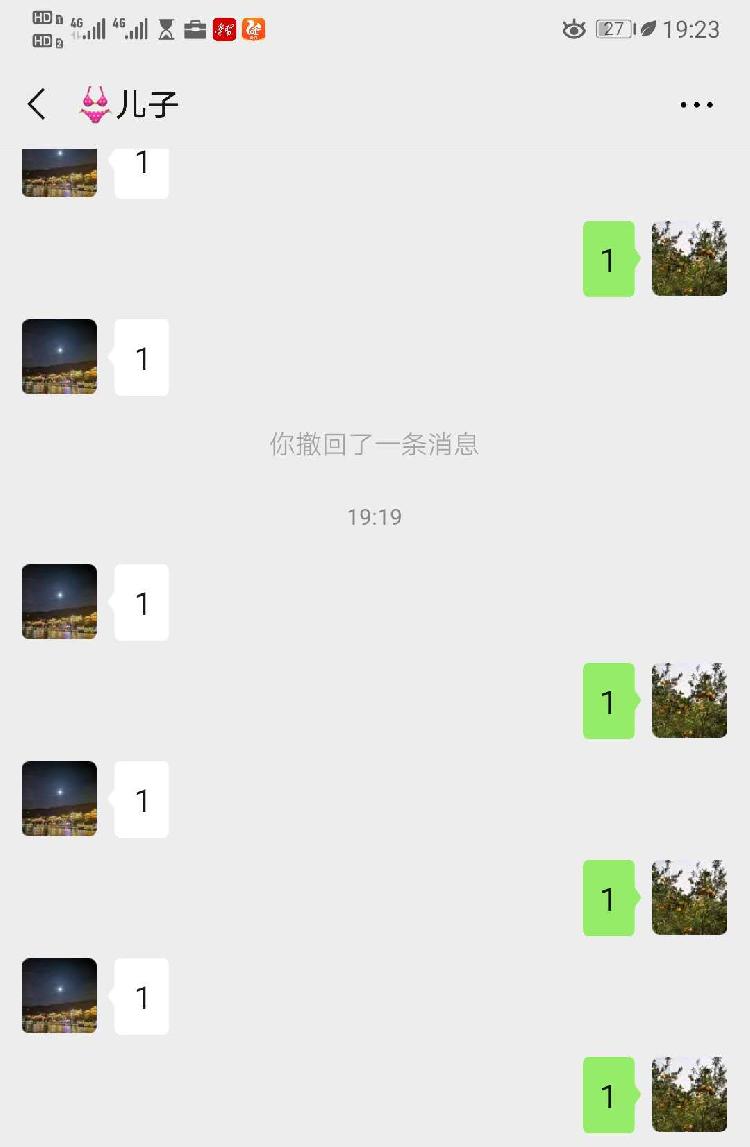Open the moonlight photo above the recalled message
This screenshot has height=1147, width=750.
[x=58, y=357]
